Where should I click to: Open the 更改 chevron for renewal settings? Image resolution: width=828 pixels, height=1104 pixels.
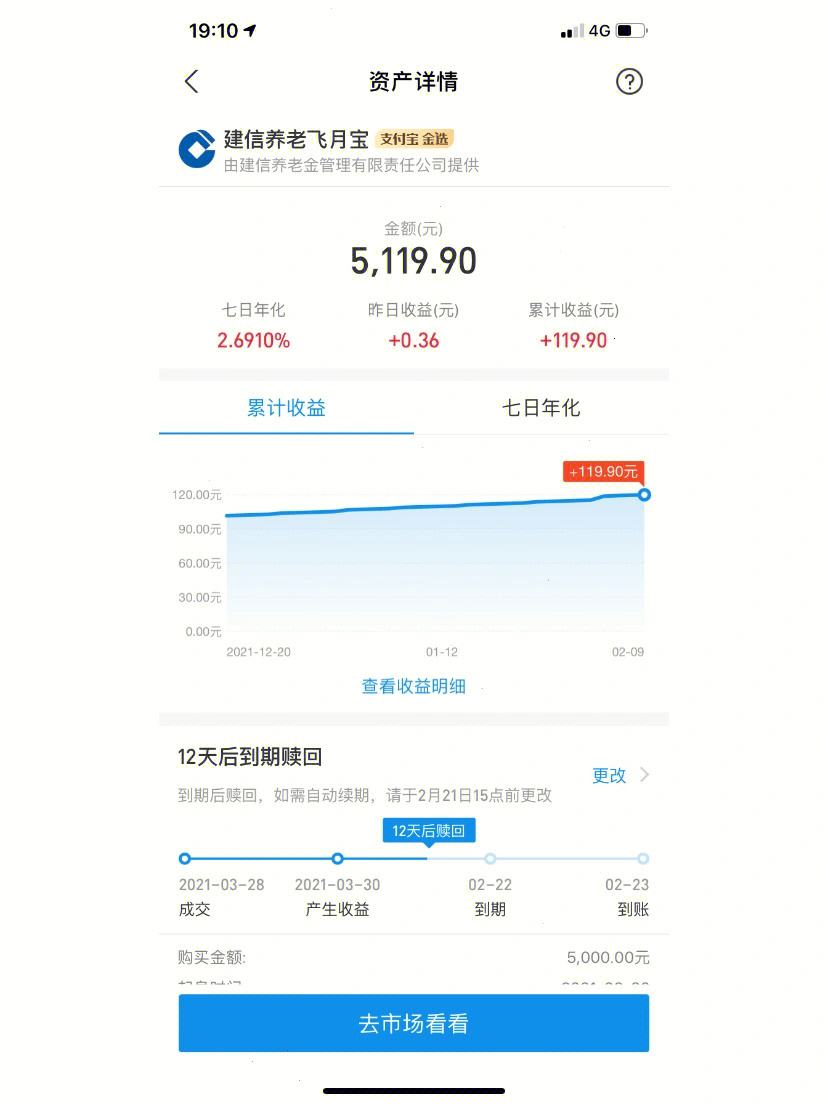point(618,775)
